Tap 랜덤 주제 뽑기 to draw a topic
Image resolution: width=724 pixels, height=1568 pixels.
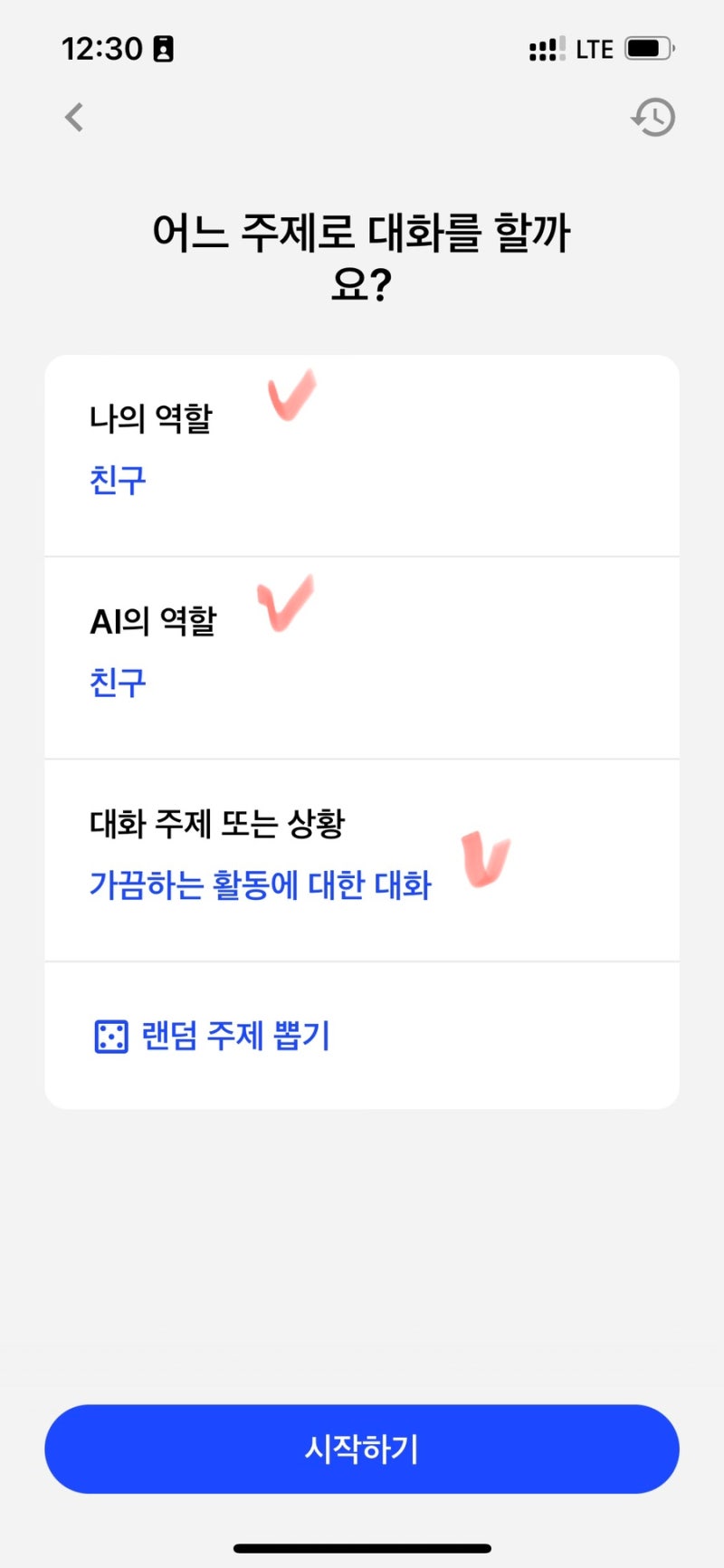tap(213, 1036)
